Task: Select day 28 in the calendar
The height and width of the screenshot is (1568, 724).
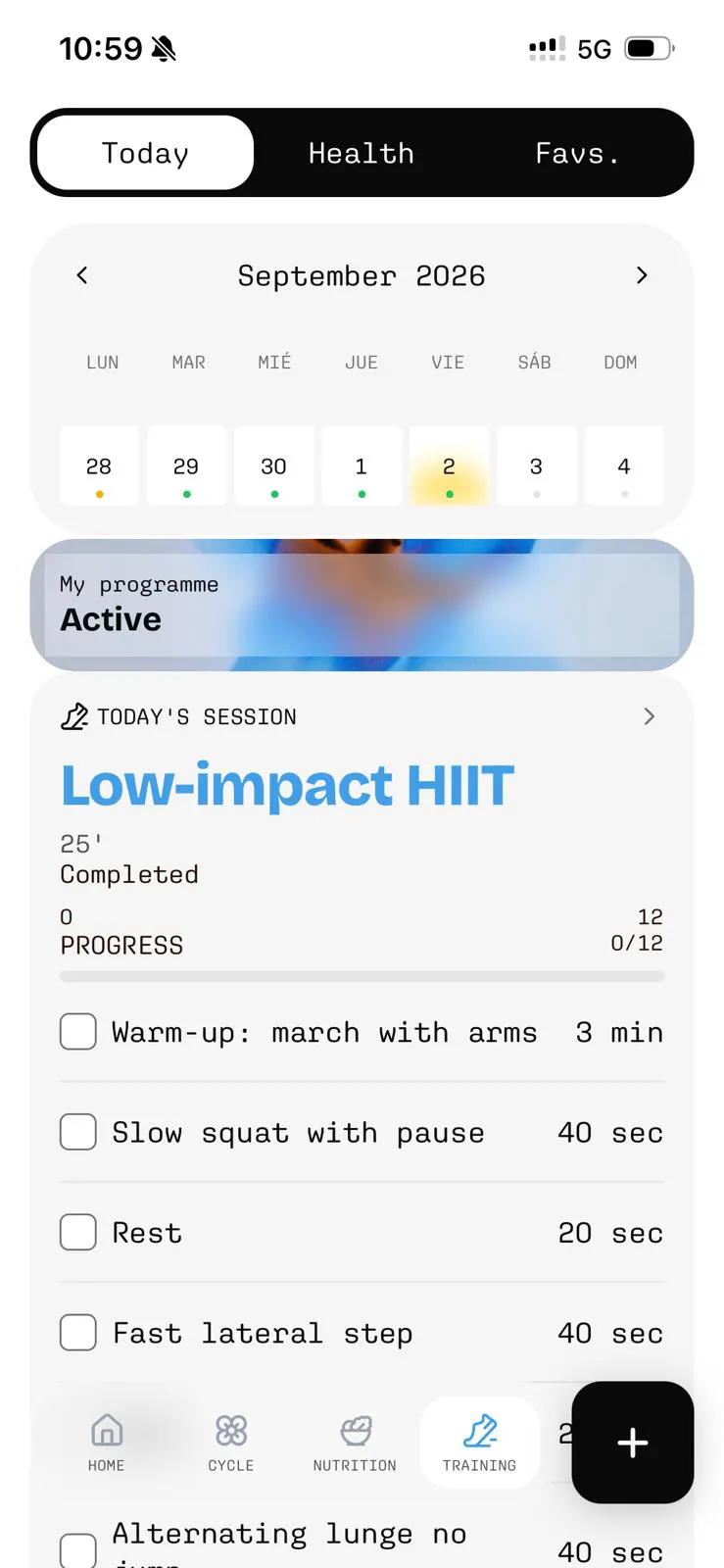Action: [x=99, y=465]
